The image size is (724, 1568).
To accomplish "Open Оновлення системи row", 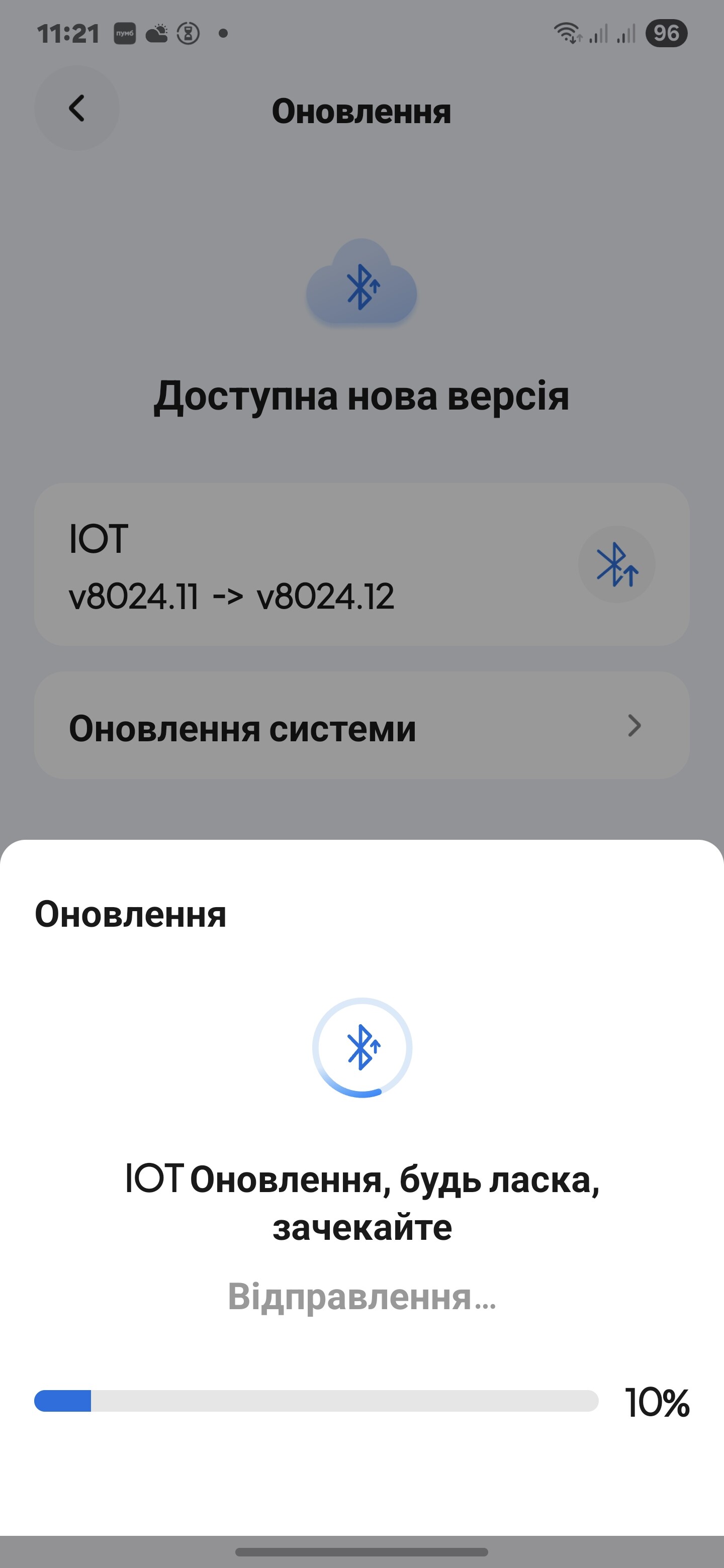I will [x=361, y=726].
